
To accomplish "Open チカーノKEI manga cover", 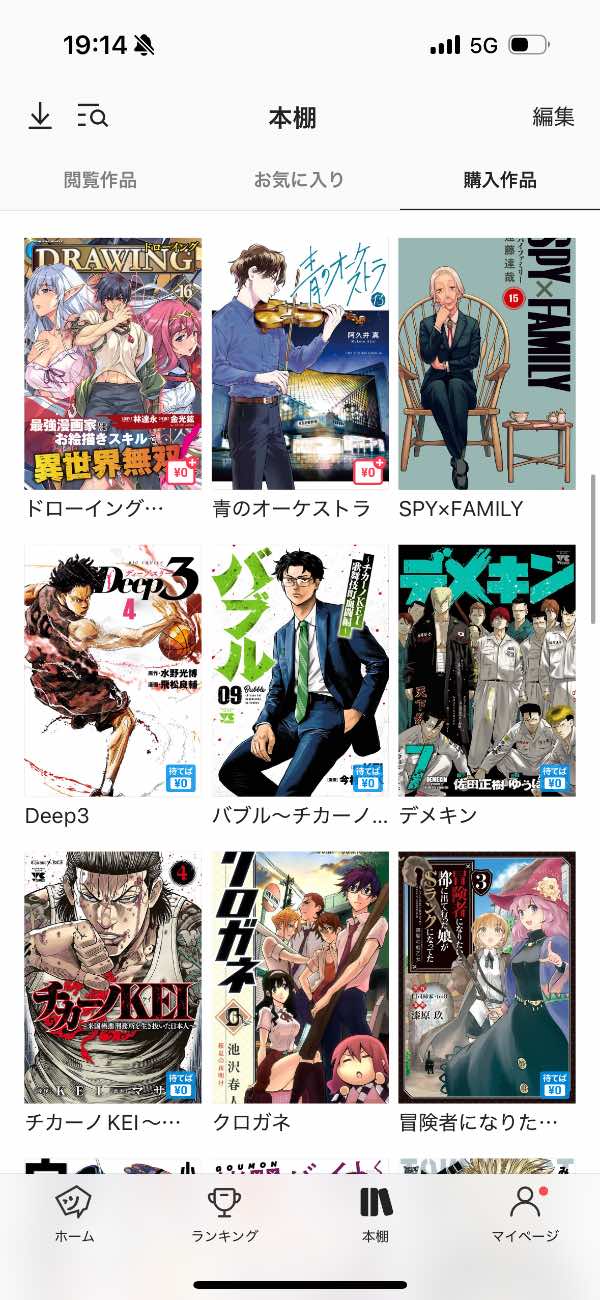I will point(112,977).
